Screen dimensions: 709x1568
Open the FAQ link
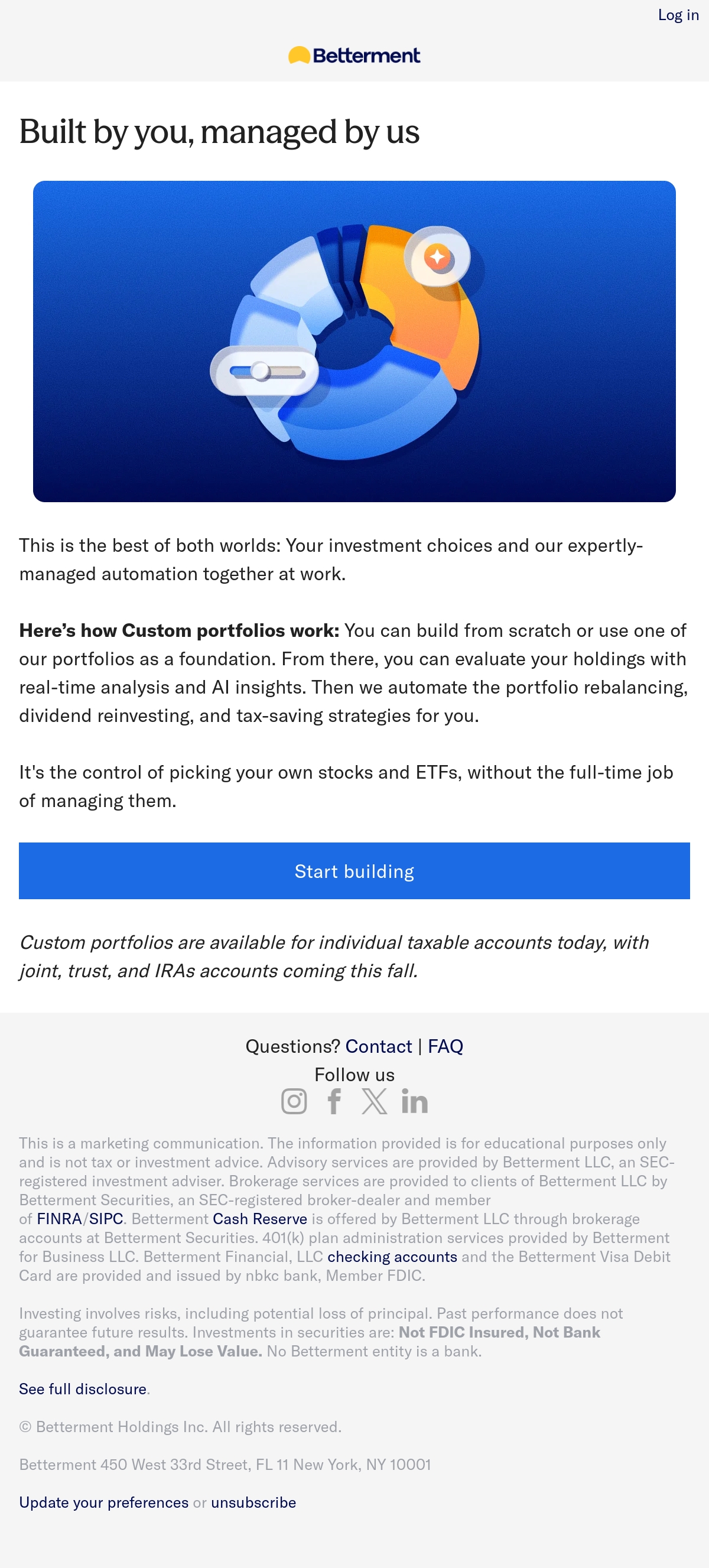pyautogui.click(x=445, y=1046)
